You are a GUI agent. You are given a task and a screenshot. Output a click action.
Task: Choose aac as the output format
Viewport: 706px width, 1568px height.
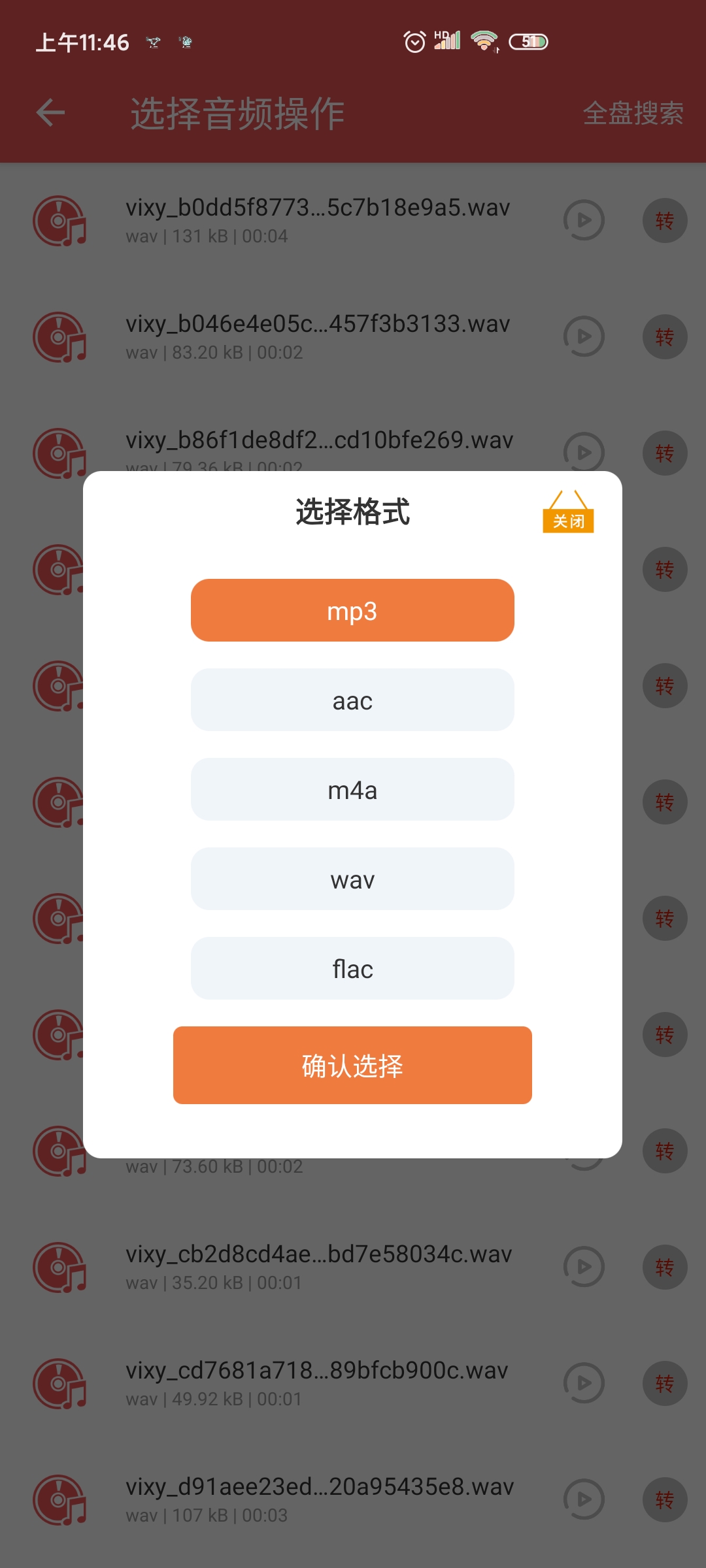coord(352,700)
